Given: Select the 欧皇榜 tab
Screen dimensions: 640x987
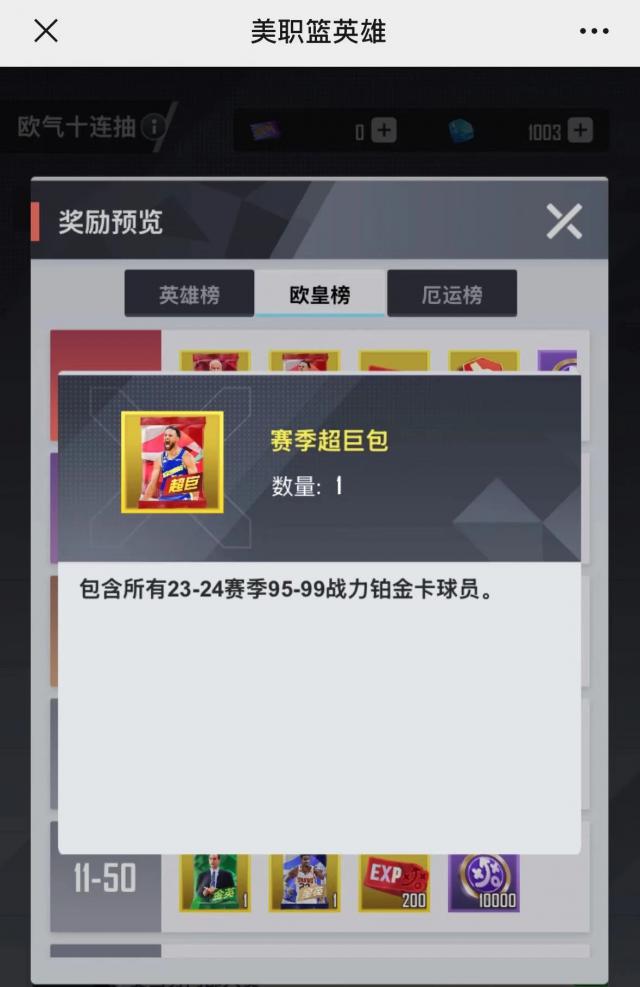Looking at the screenshot, I should (x=320, y=294).
